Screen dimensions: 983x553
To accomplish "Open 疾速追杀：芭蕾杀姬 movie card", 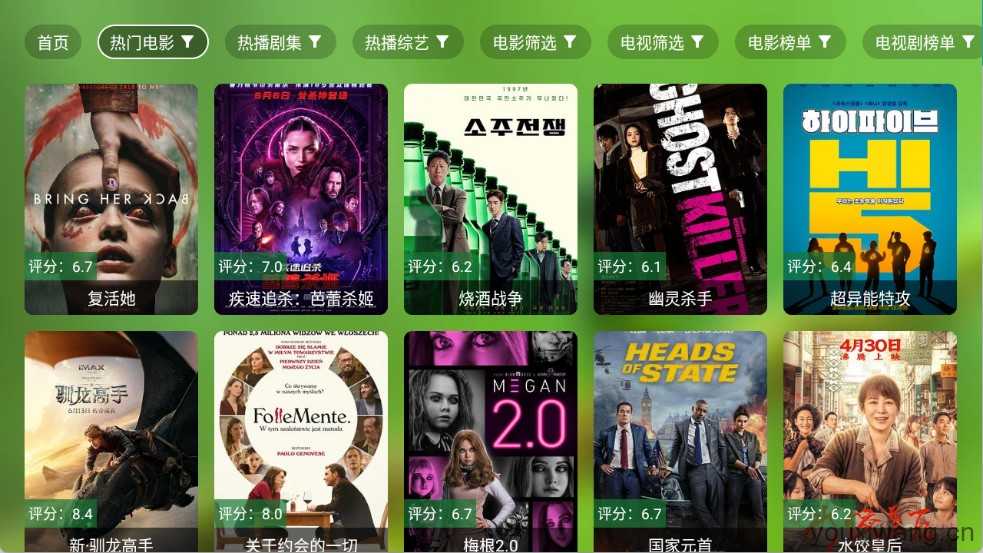I will click(301, 199).
